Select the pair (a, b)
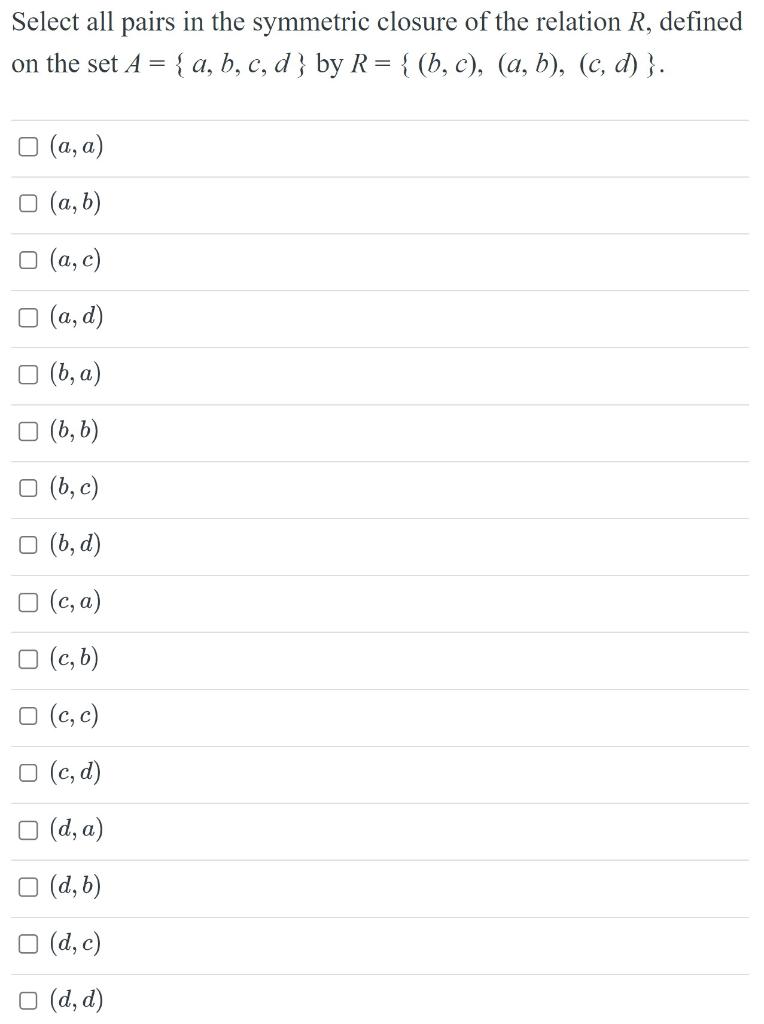The height and width of the screenshot is (1024, 764). (27, 204)
